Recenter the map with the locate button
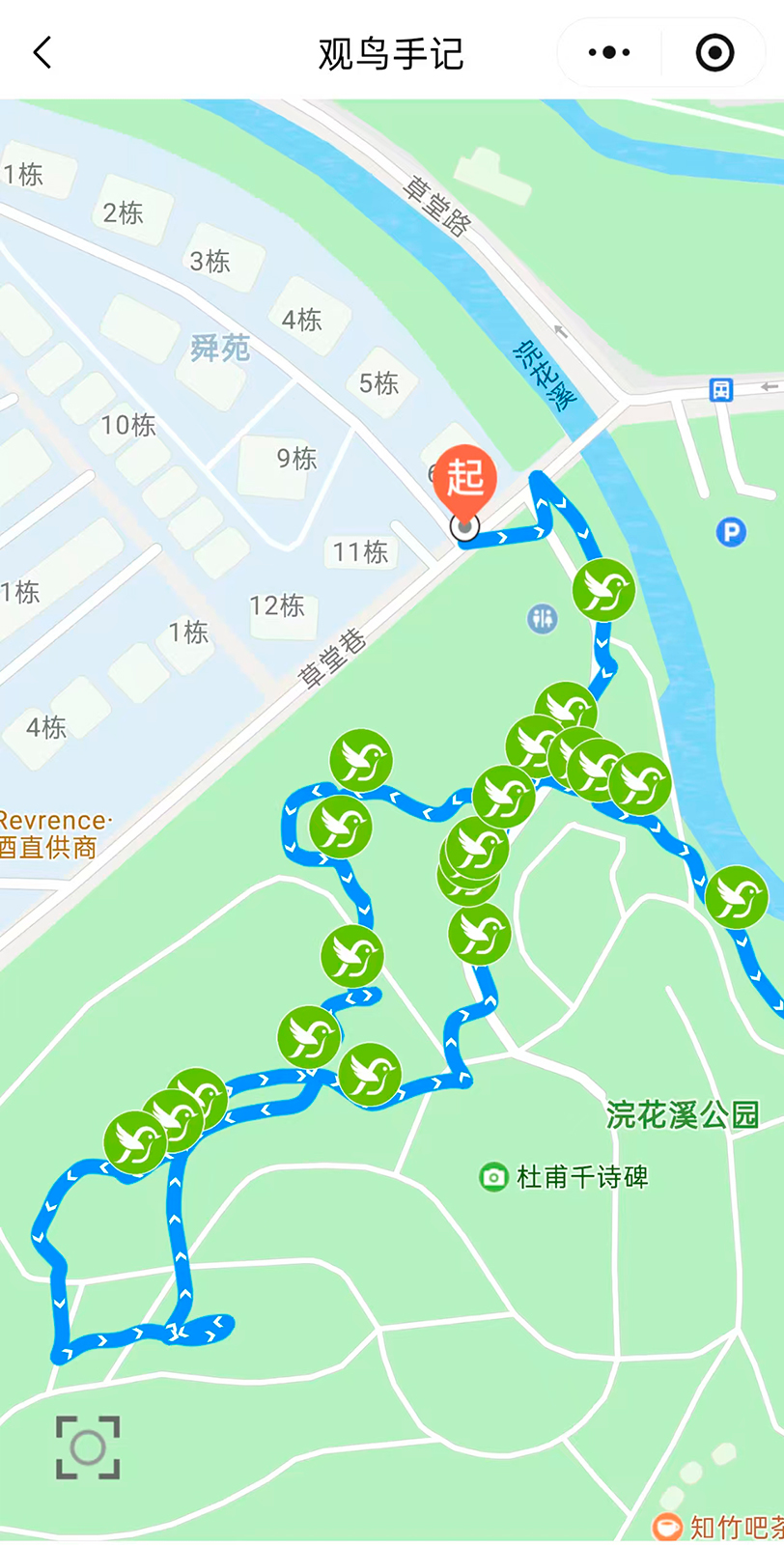The width and height of the screenshot is (784, 1545). 88,1447
